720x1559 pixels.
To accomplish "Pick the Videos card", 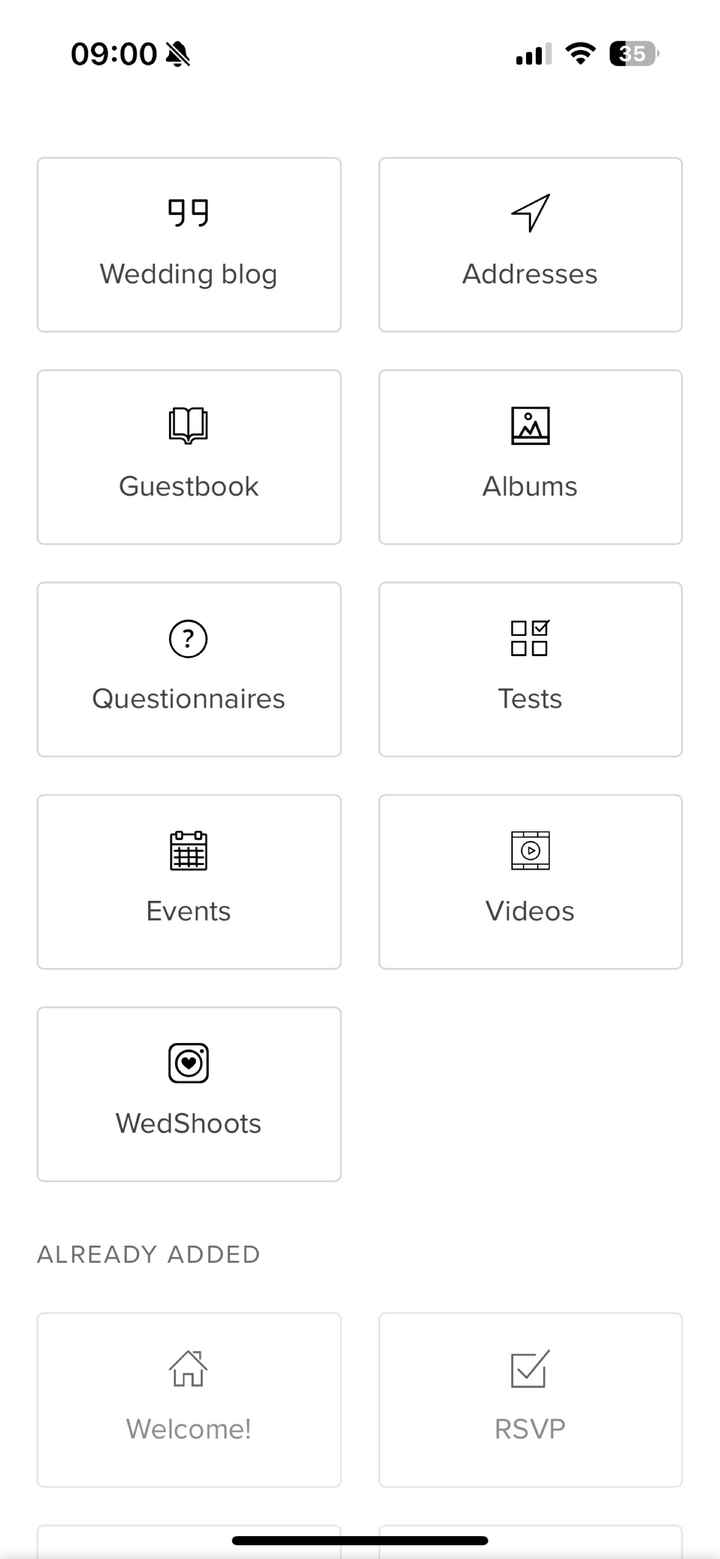I will pyautogui.click(x=530, y=881).
